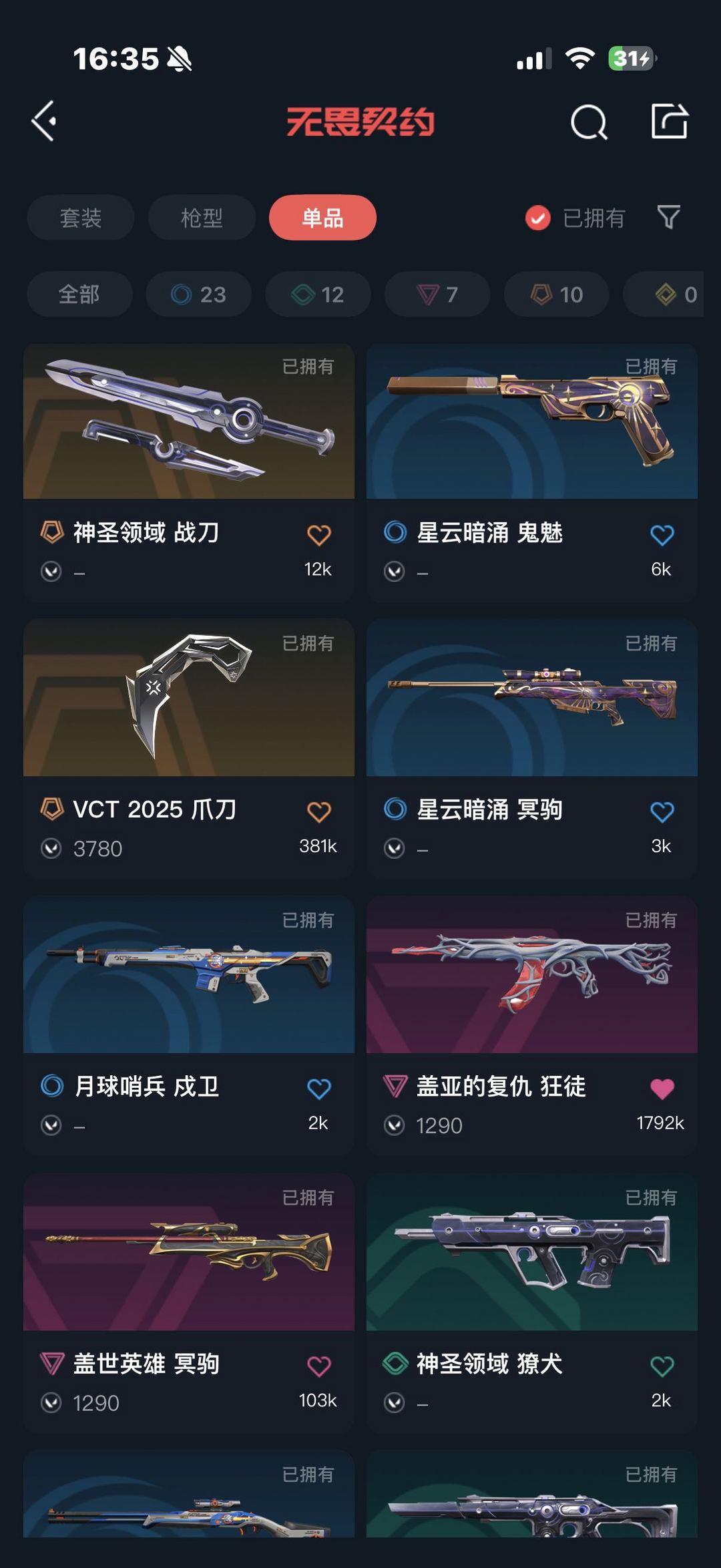Switch to the 枪型 tab
The width and height of the screenshot is (721, 1568).
[202, 218]
